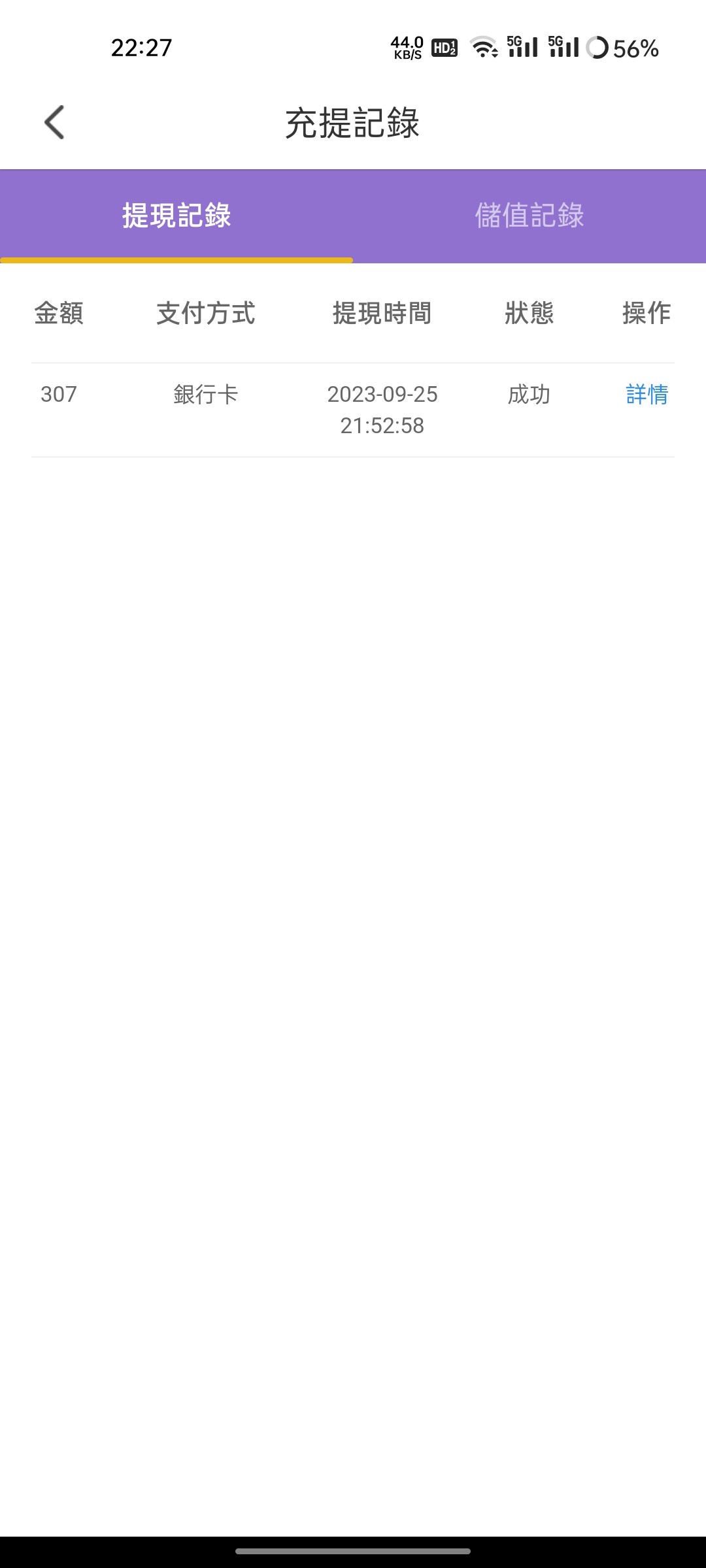The height and width of the screenshot is (1568, 706).
Task: Tap the Wi-Fi status icon
Action: [484, 47]
